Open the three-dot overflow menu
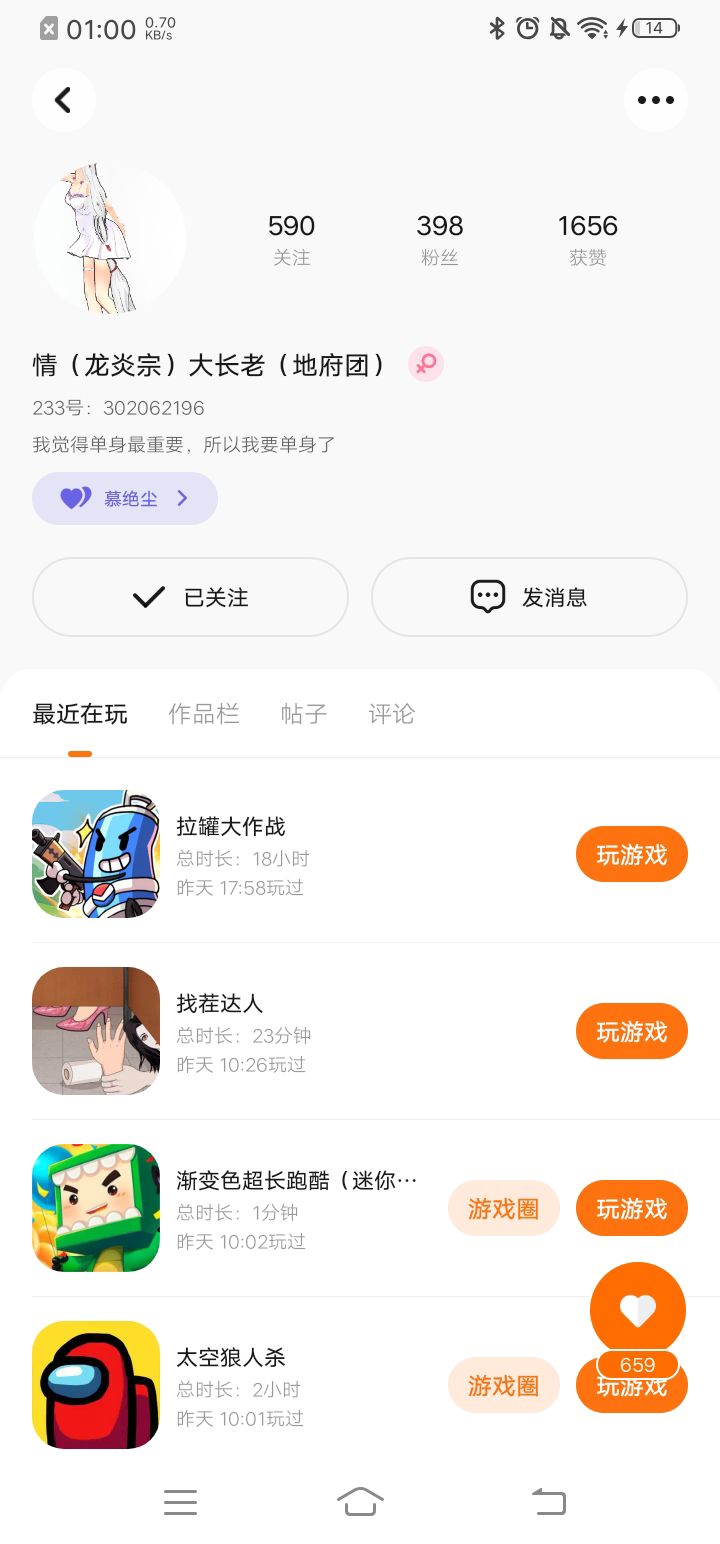 pos(656,100)
